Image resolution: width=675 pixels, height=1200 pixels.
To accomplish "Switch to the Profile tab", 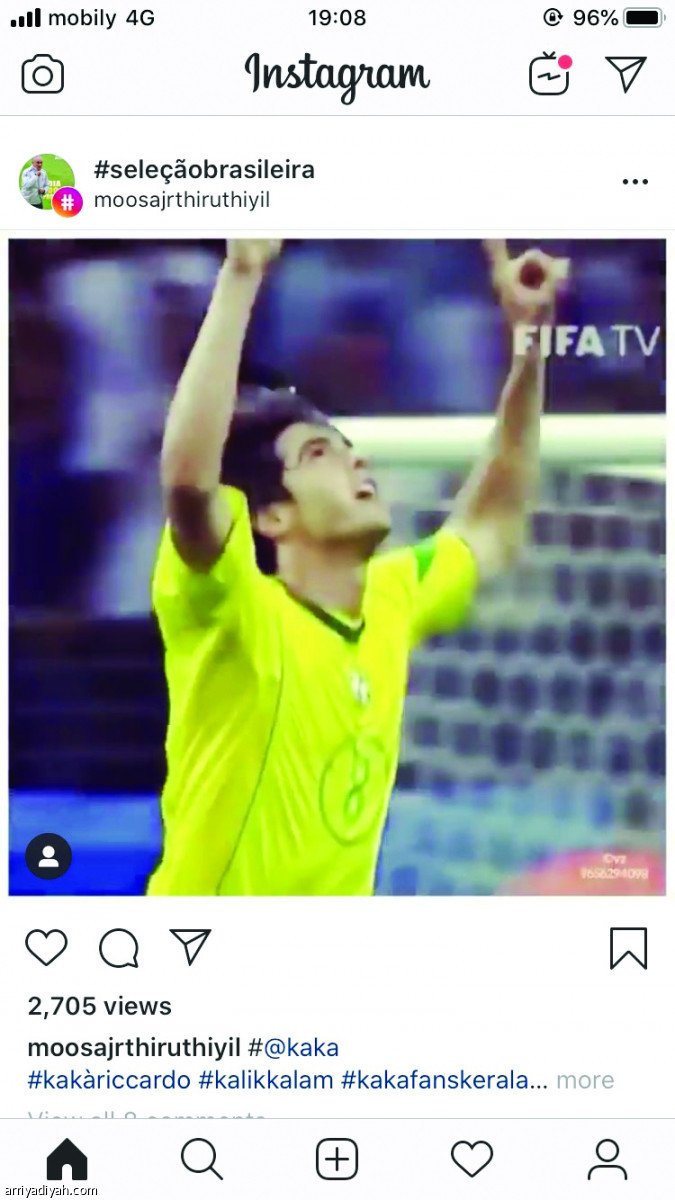I will (x=607, y=1160).
